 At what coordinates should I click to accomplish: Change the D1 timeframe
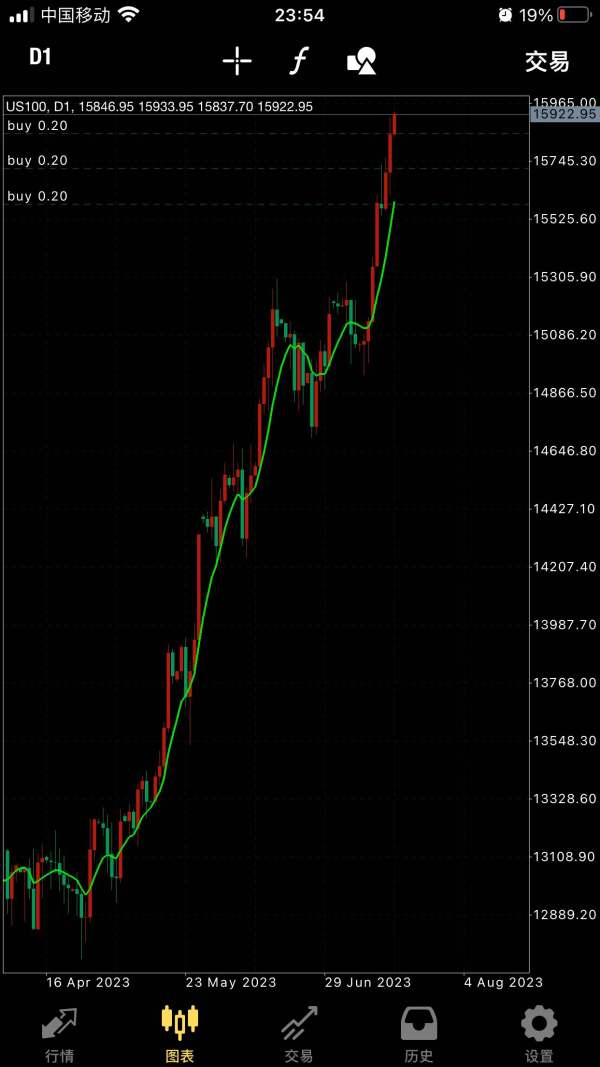(x=40, y=57)
